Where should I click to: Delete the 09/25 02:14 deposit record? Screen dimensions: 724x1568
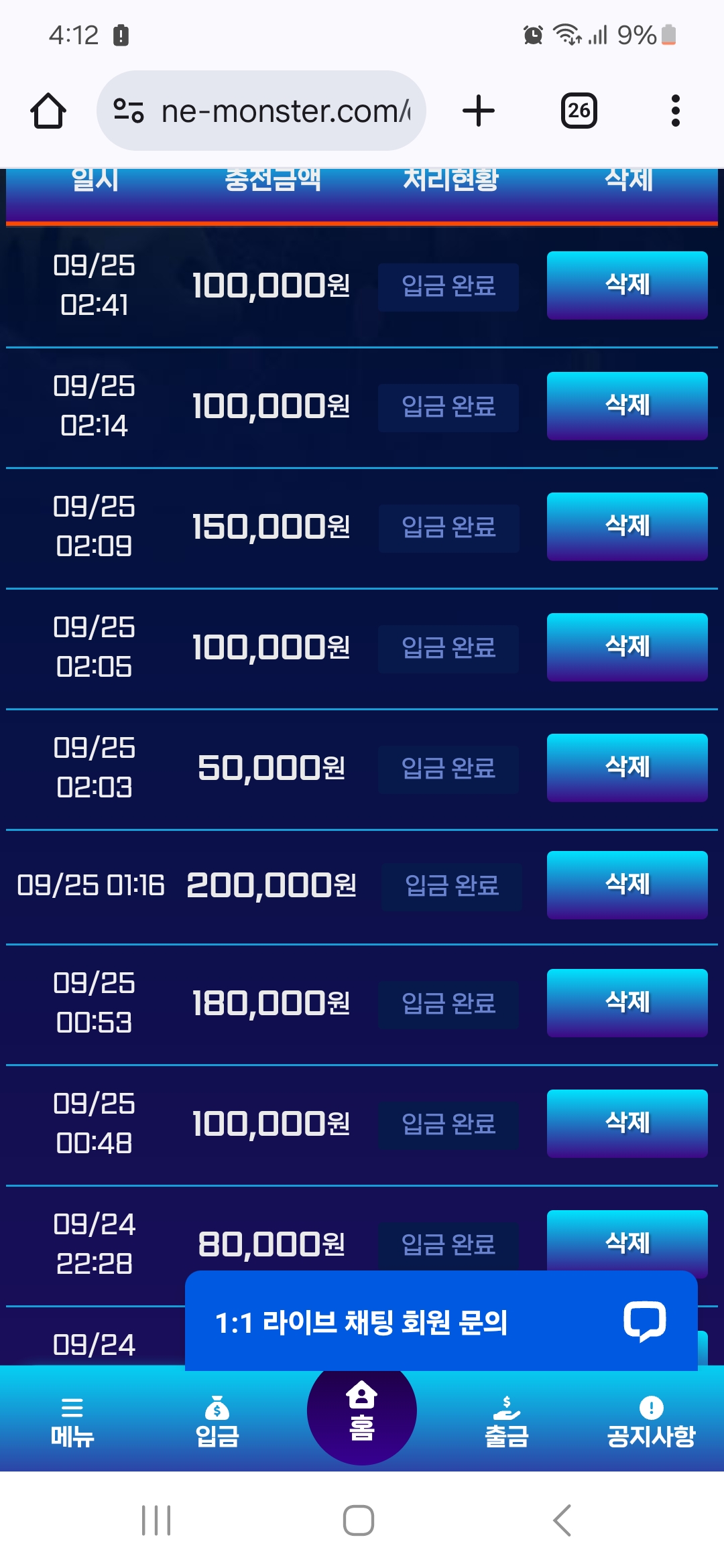pos(627,405)
